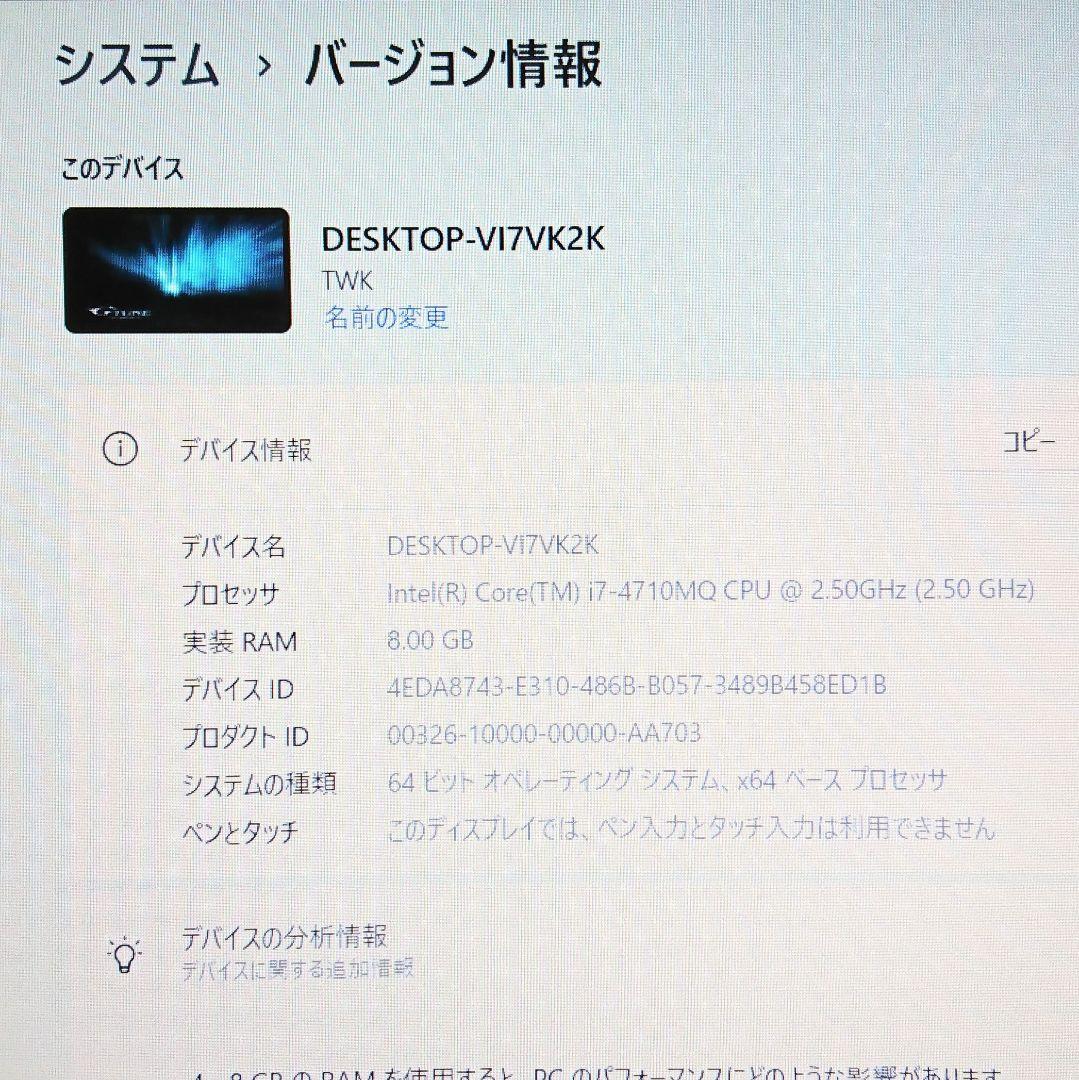Tap 名前の変更 to rename the PC
Screen dimensions: 1079x1080
pyautogui.click(x=386, y=318)
